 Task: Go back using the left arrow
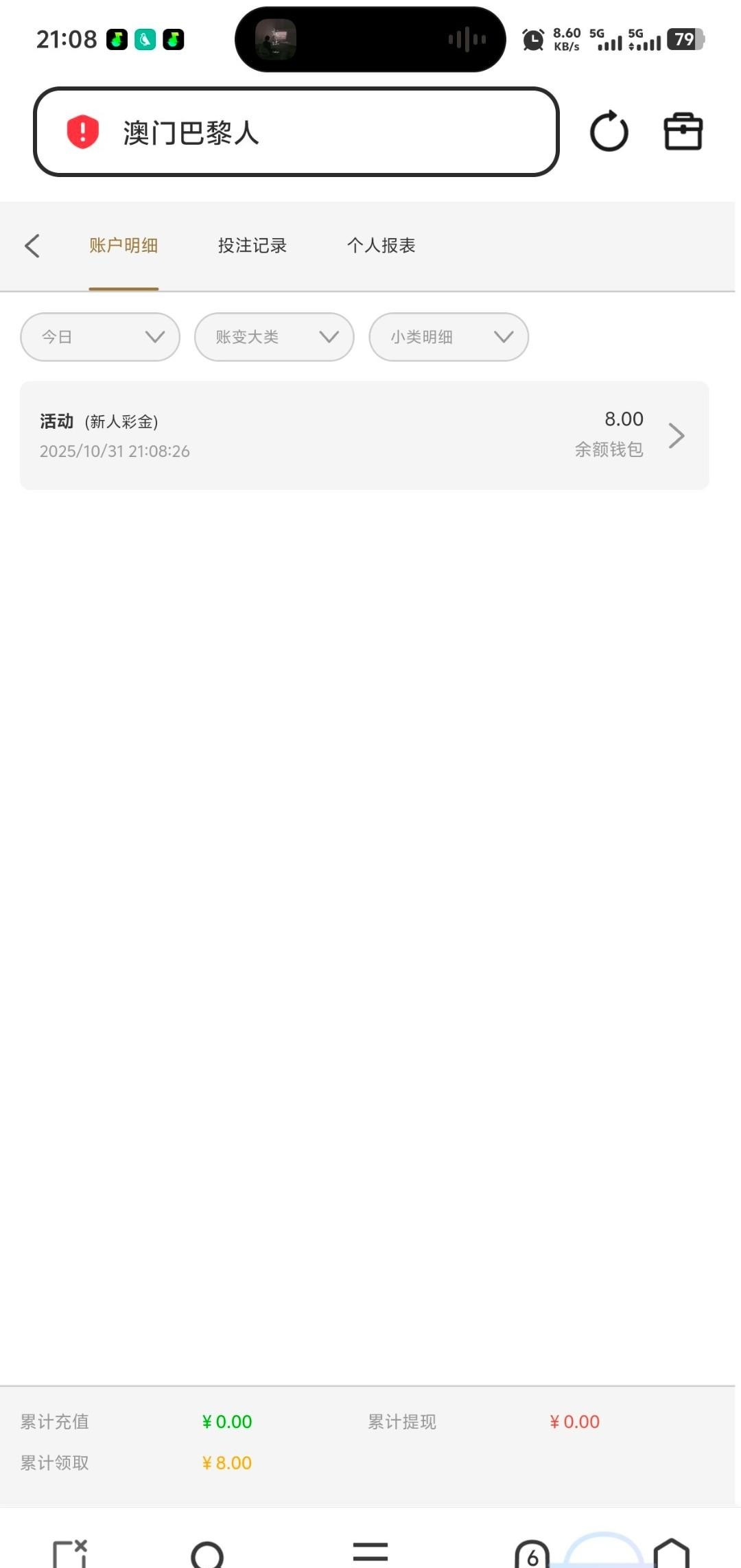(32, 246)
